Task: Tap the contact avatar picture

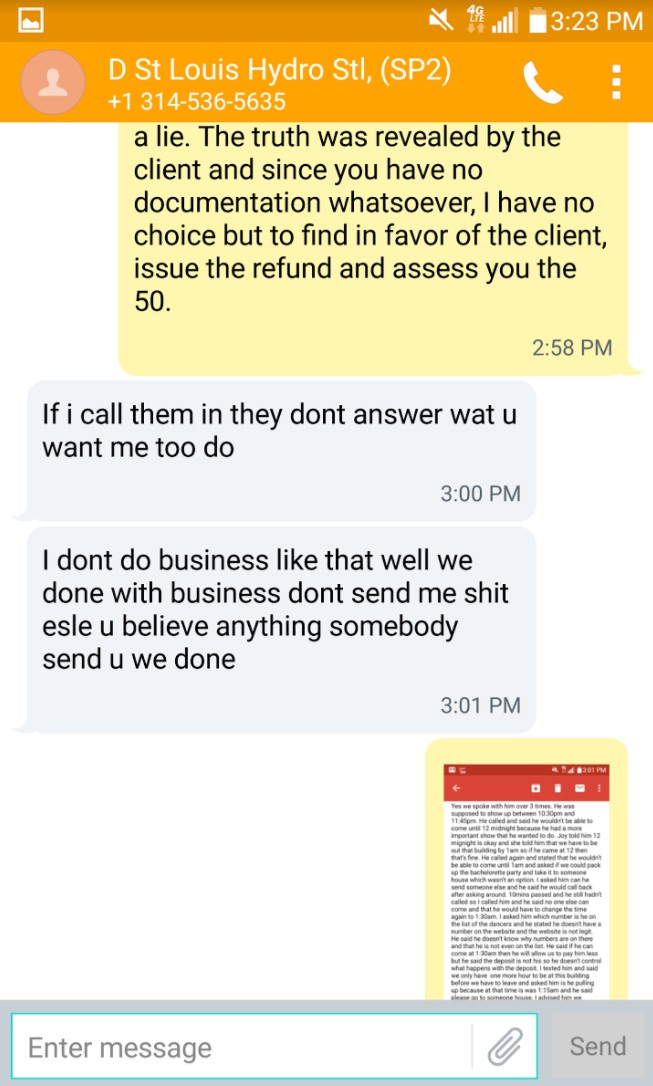Action: (x=53, y=82)
